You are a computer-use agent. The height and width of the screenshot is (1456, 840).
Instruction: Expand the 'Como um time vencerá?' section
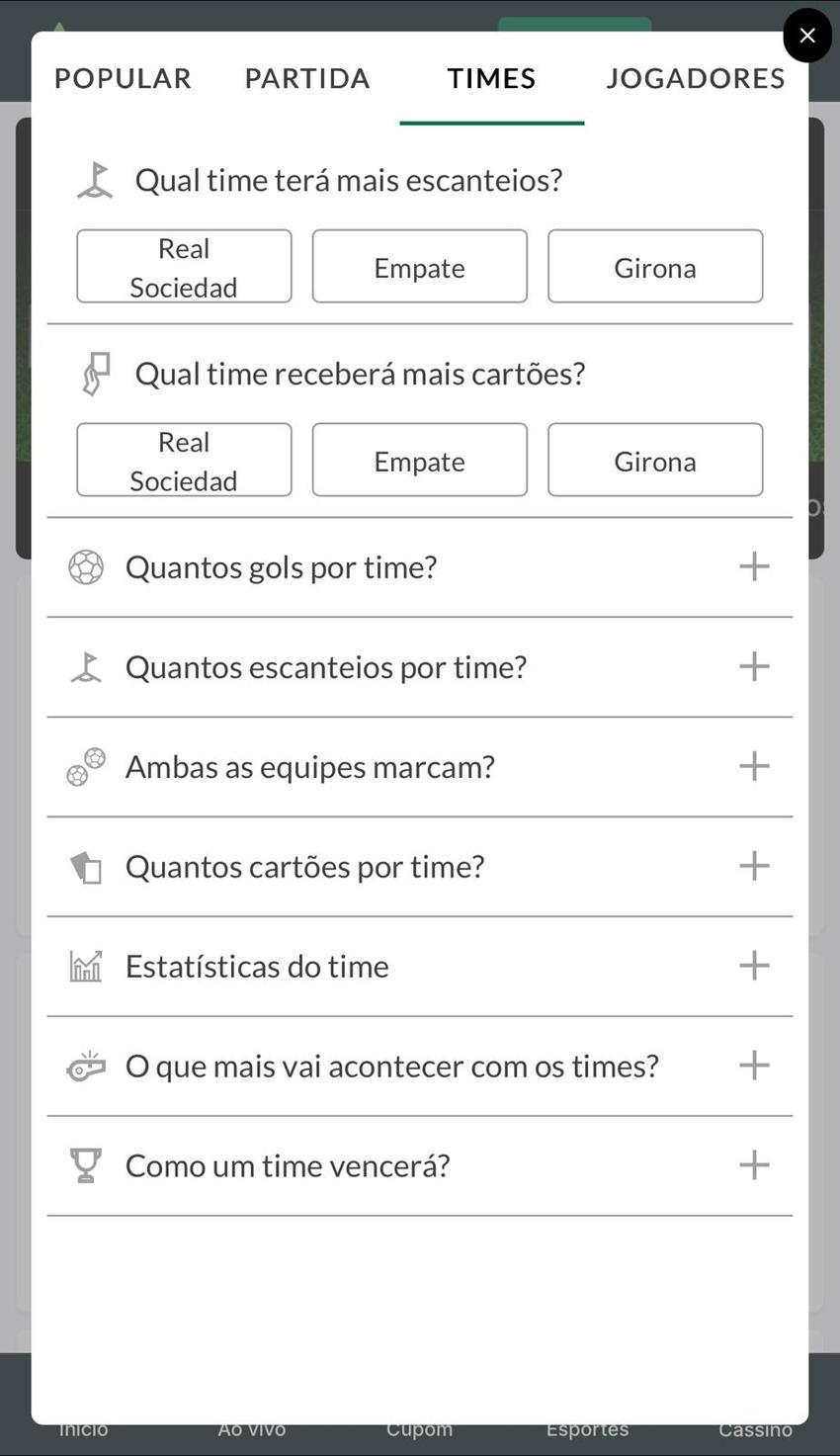[x=754, y=1165]
